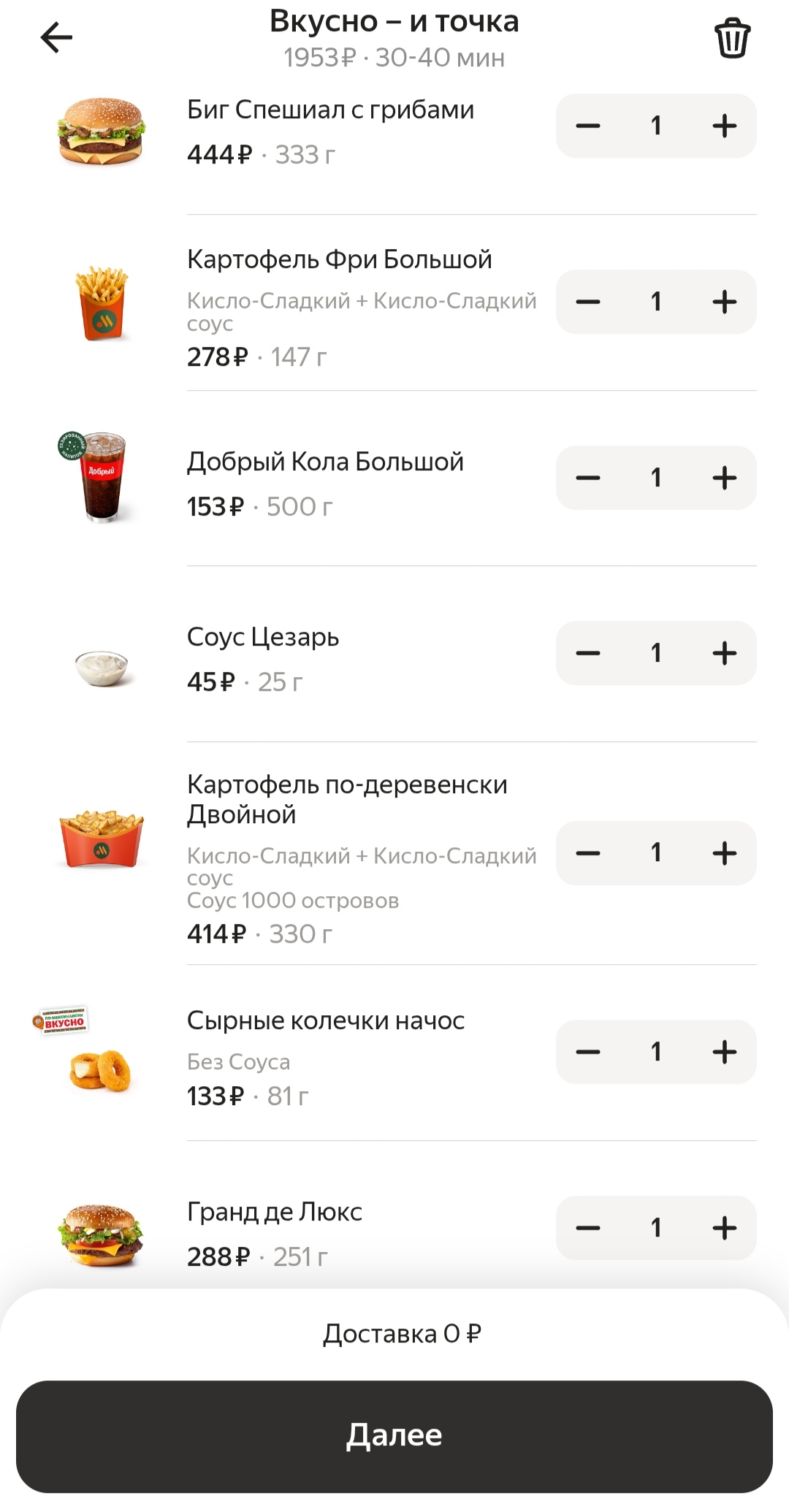The width and height of the screenshot is (789, 1512).
Task: Remove one Сырные колечки начос
Action: coord(588,1052)
